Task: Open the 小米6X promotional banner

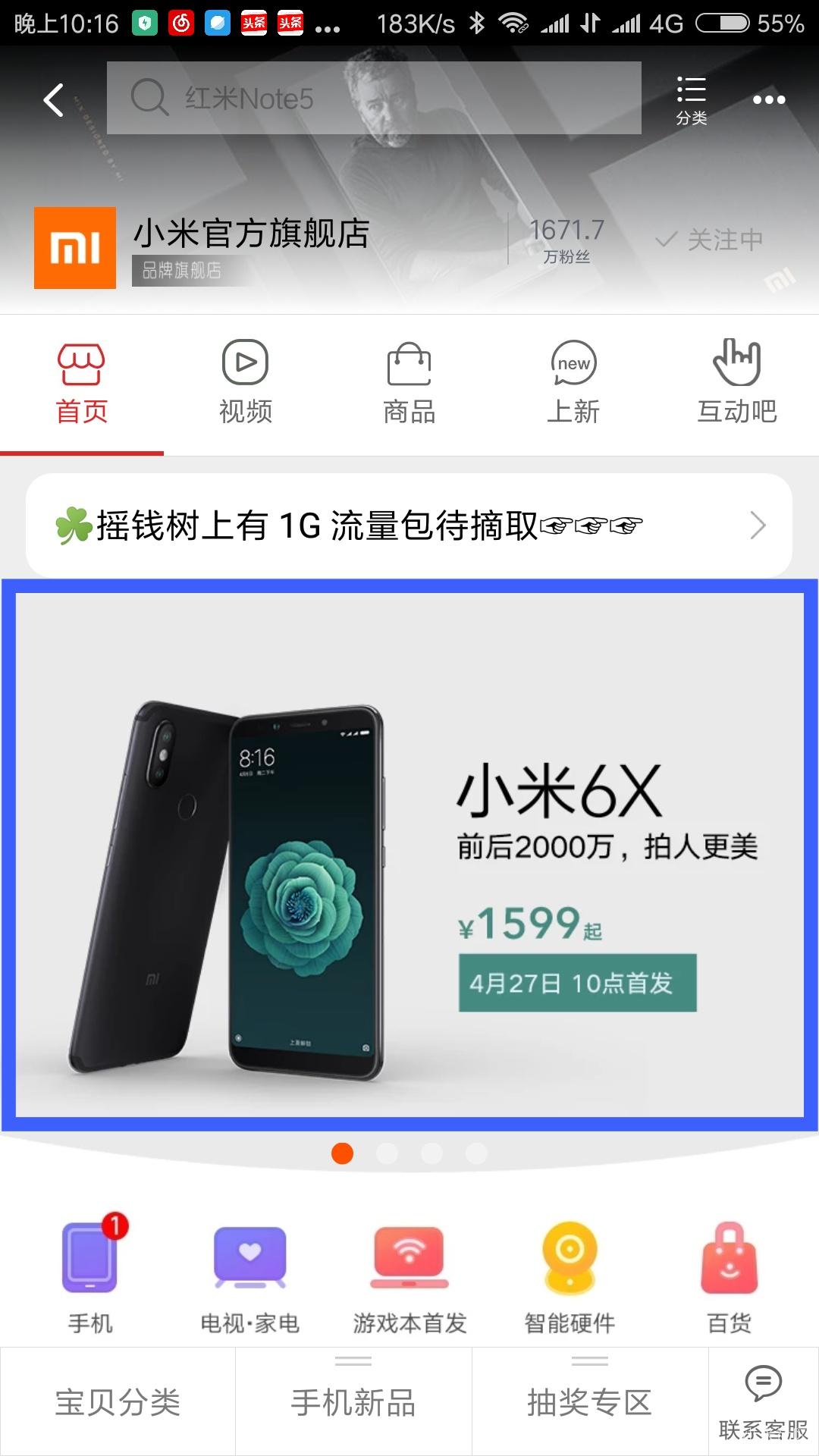Action: click(409, 855)
